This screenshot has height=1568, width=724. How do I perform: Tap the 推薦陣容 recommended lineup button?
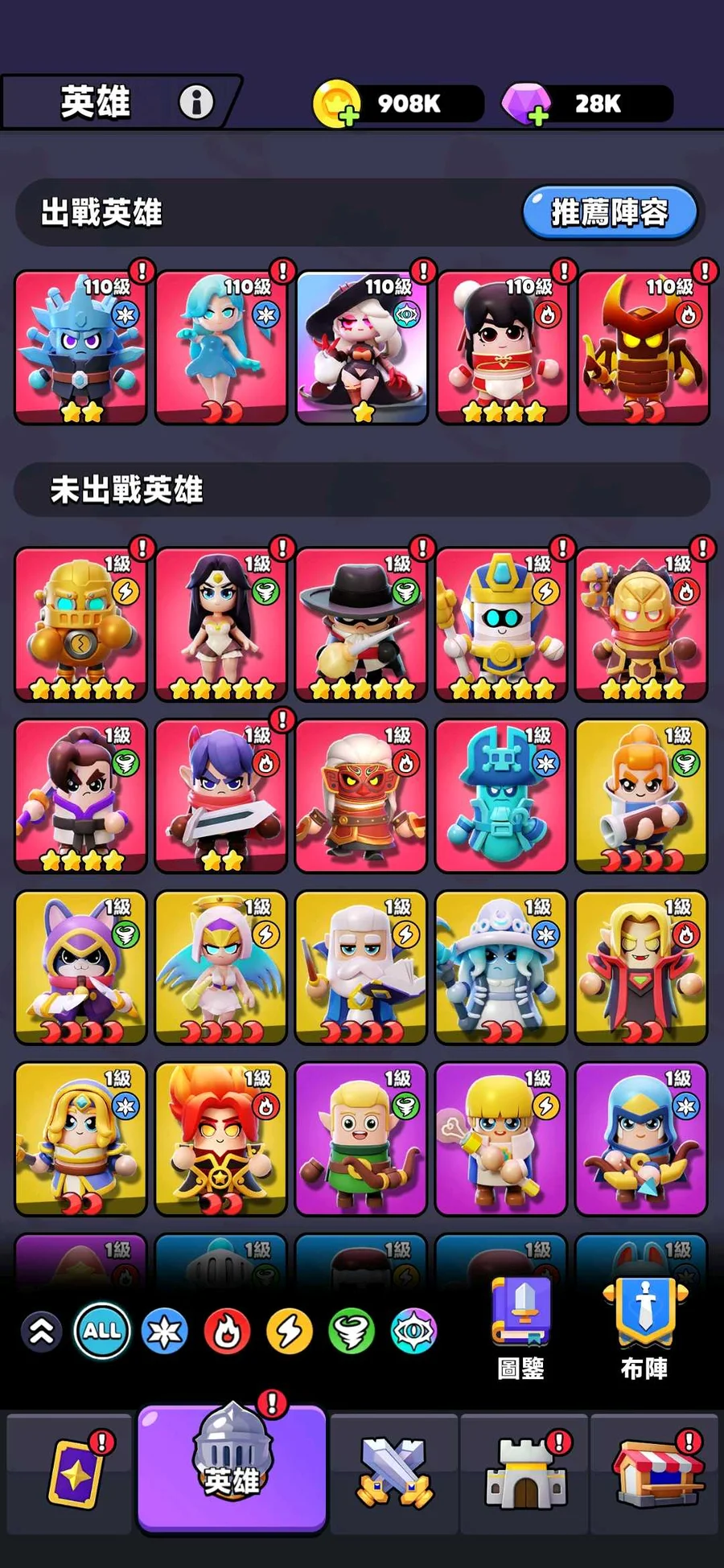click(610, 212)
